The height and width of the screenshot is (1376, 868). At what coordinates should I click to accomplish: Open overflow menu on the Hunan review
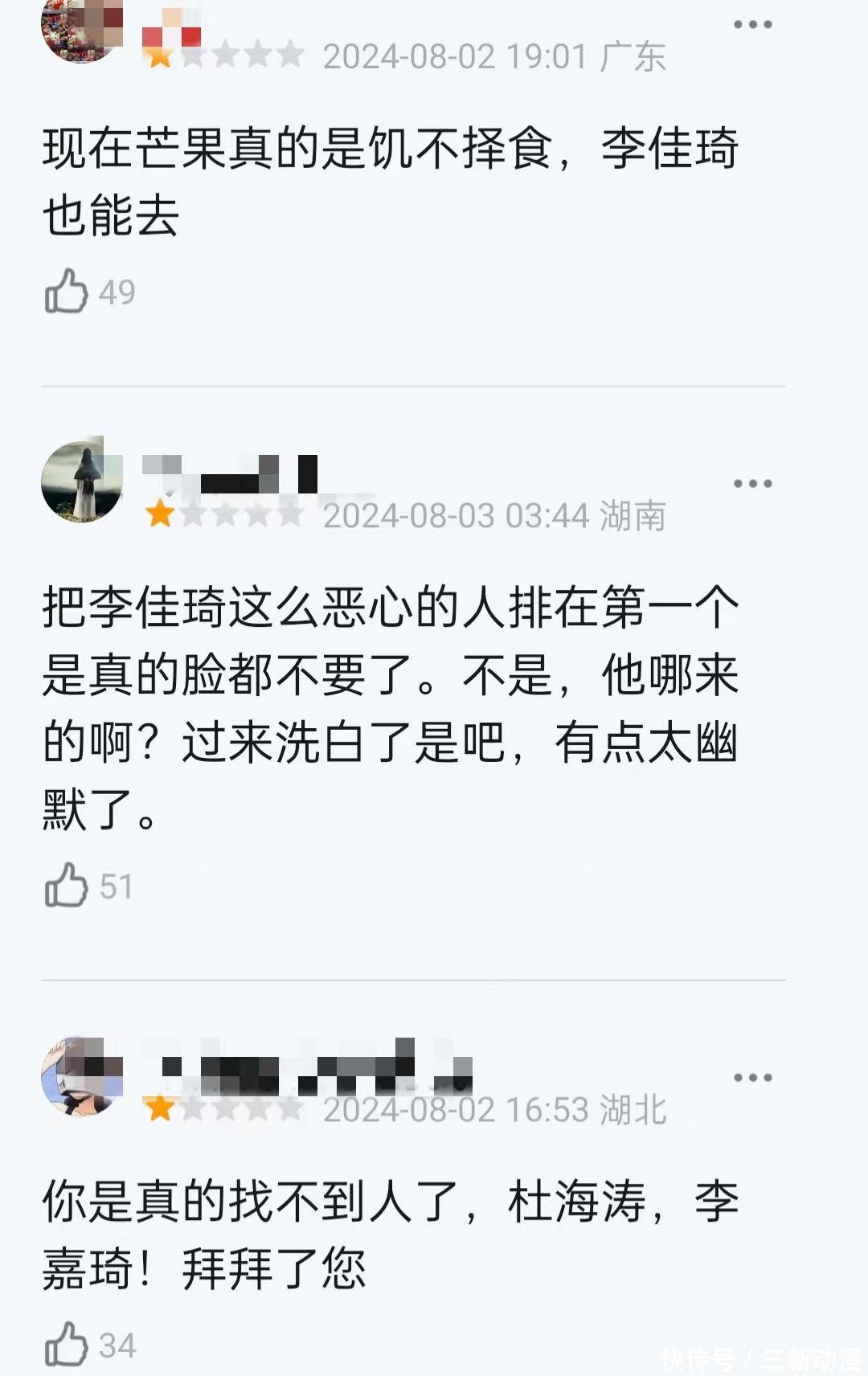pos(752,484)
